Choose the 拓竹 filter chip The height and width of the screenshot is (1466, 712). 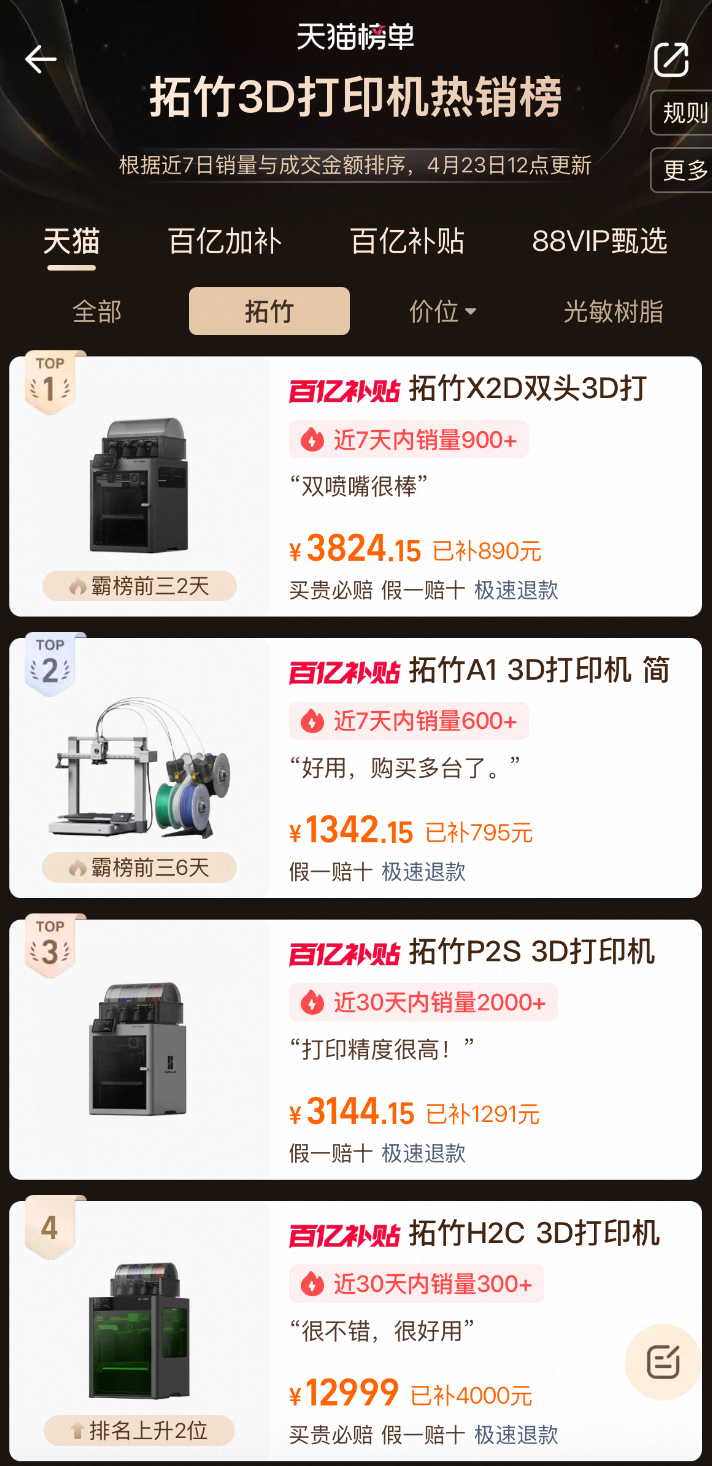(269, 311)
